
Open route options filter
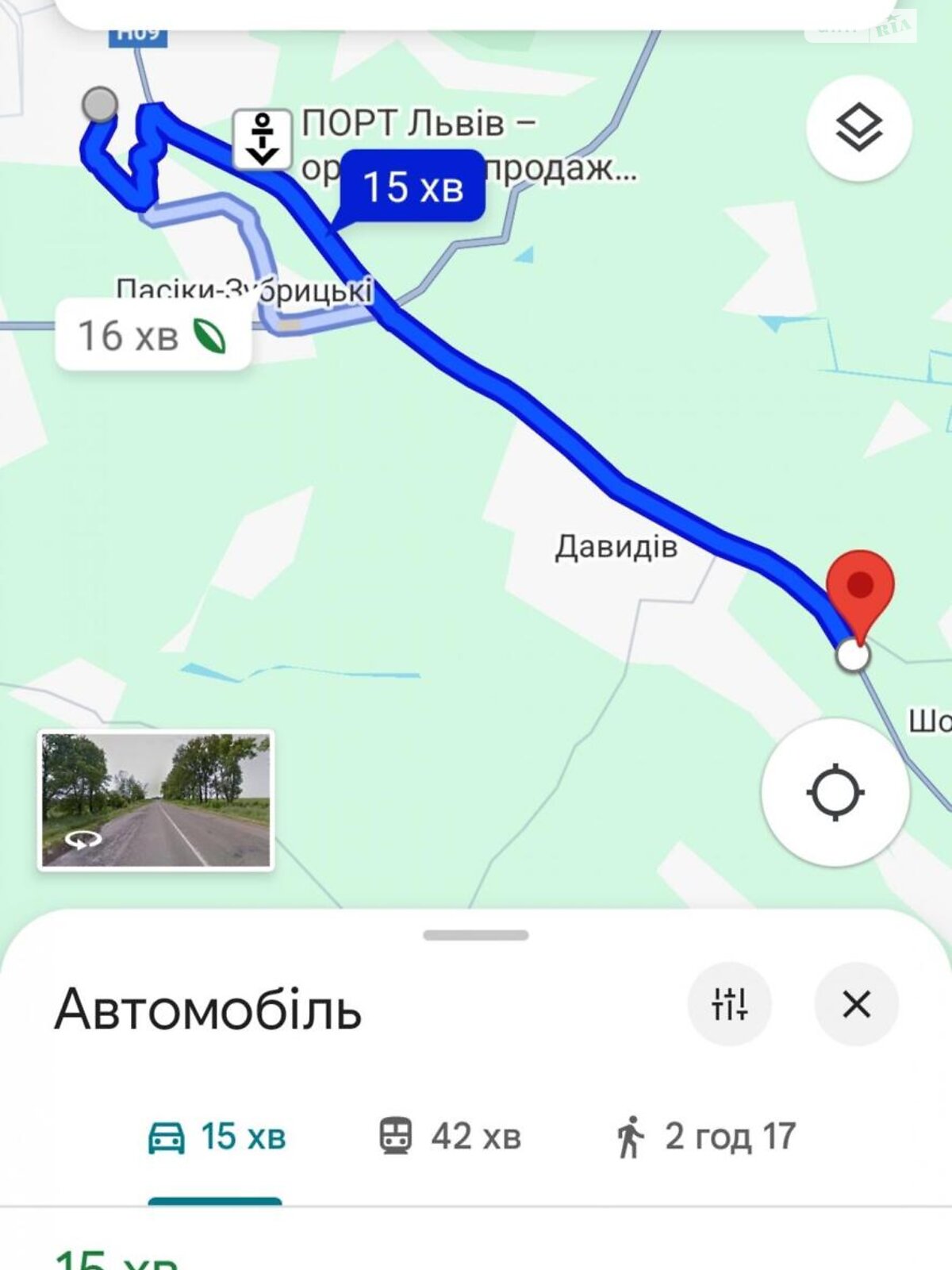(729, 1004)
